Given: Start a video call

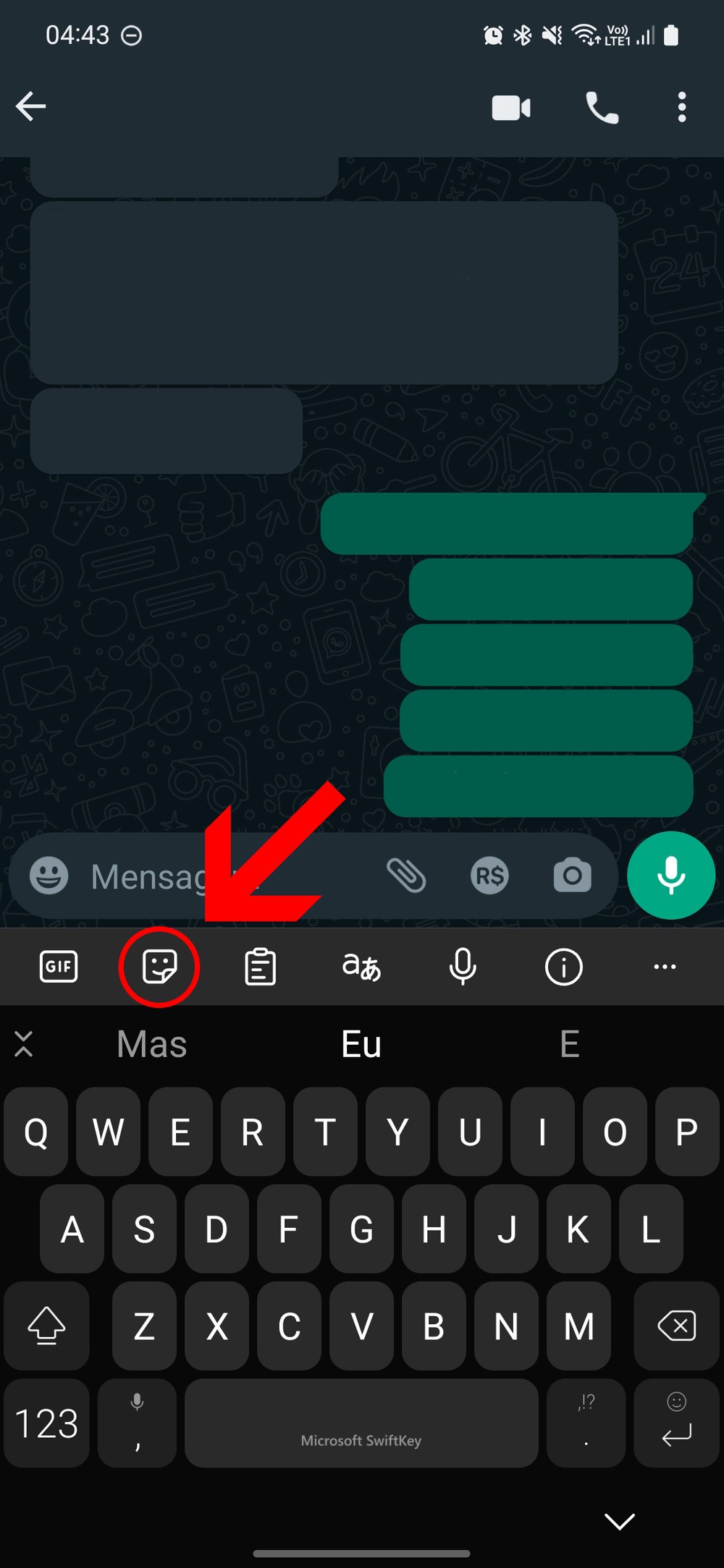Looking at the screenshot, I should 511,108.
